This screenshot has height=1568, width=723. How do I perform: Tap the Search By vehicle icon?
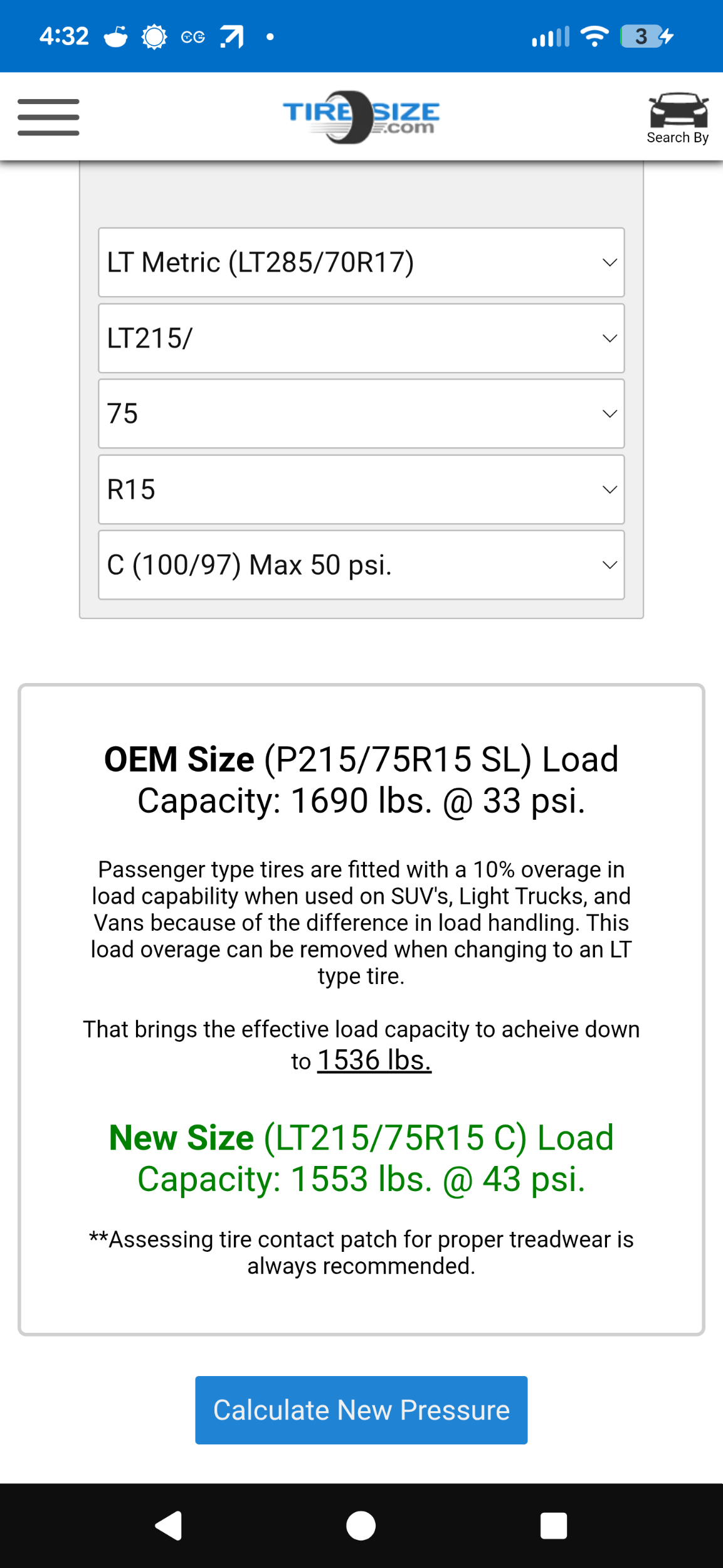coord(678,117)
